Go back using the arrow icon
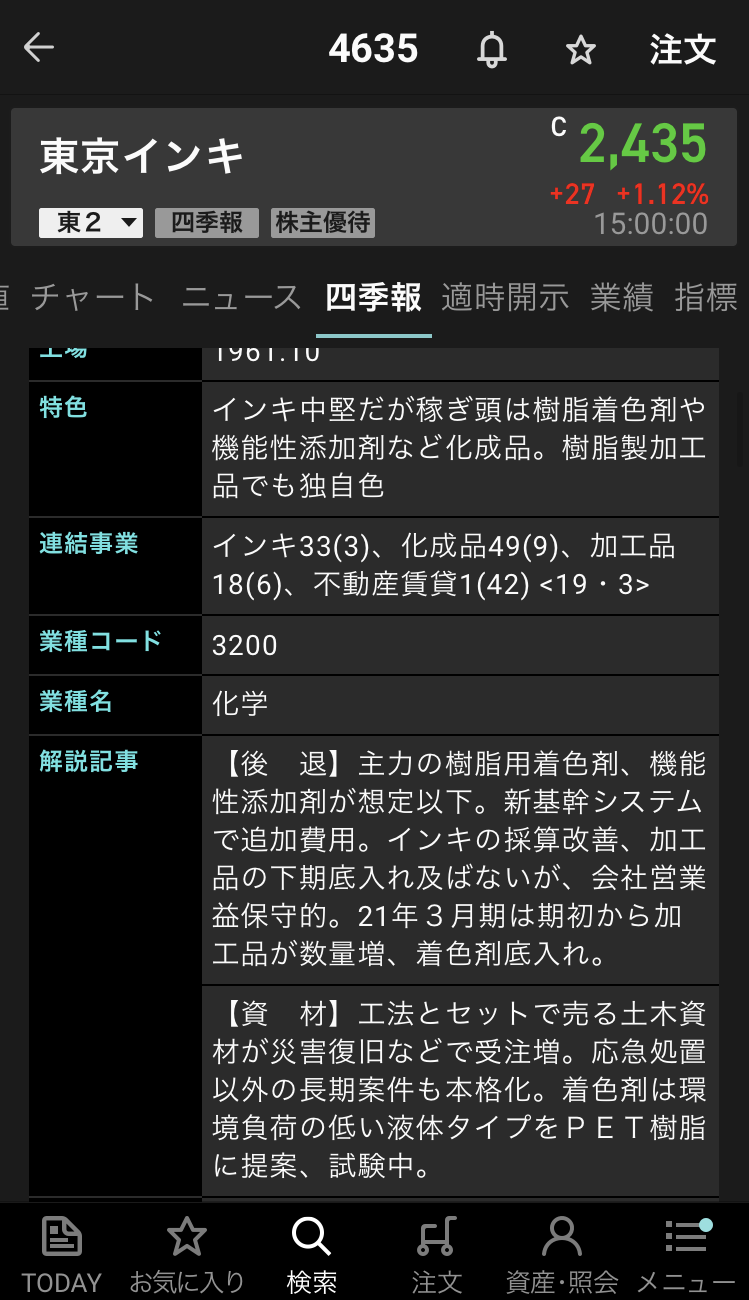The width and height of the screenshot is (749, 1300). click(39, 48)
